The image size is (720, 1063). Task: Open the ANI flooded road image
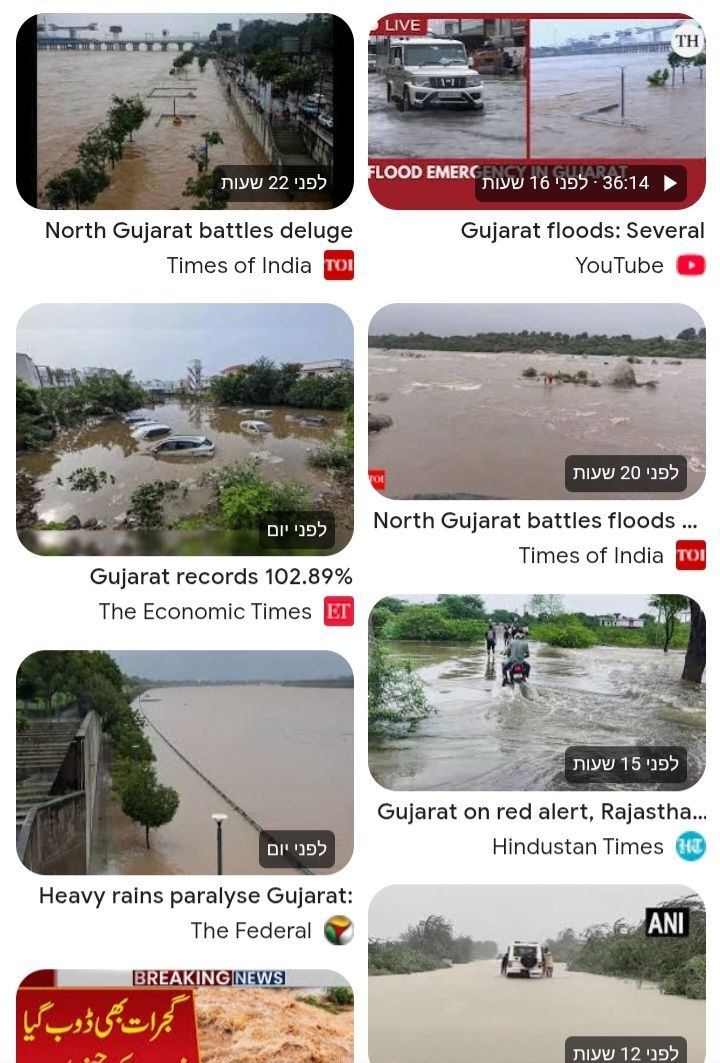click(537, 972)
